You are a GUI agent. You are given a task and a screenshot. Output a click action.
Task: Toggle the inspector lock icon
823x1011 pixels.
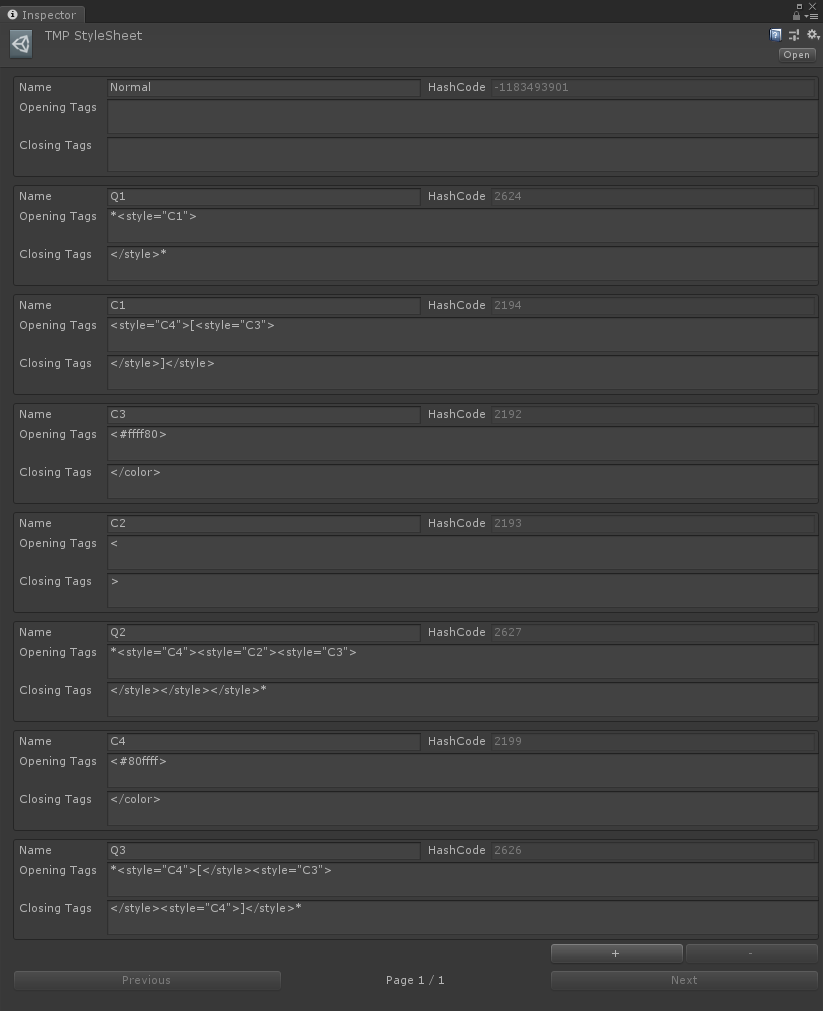(797, 14)
